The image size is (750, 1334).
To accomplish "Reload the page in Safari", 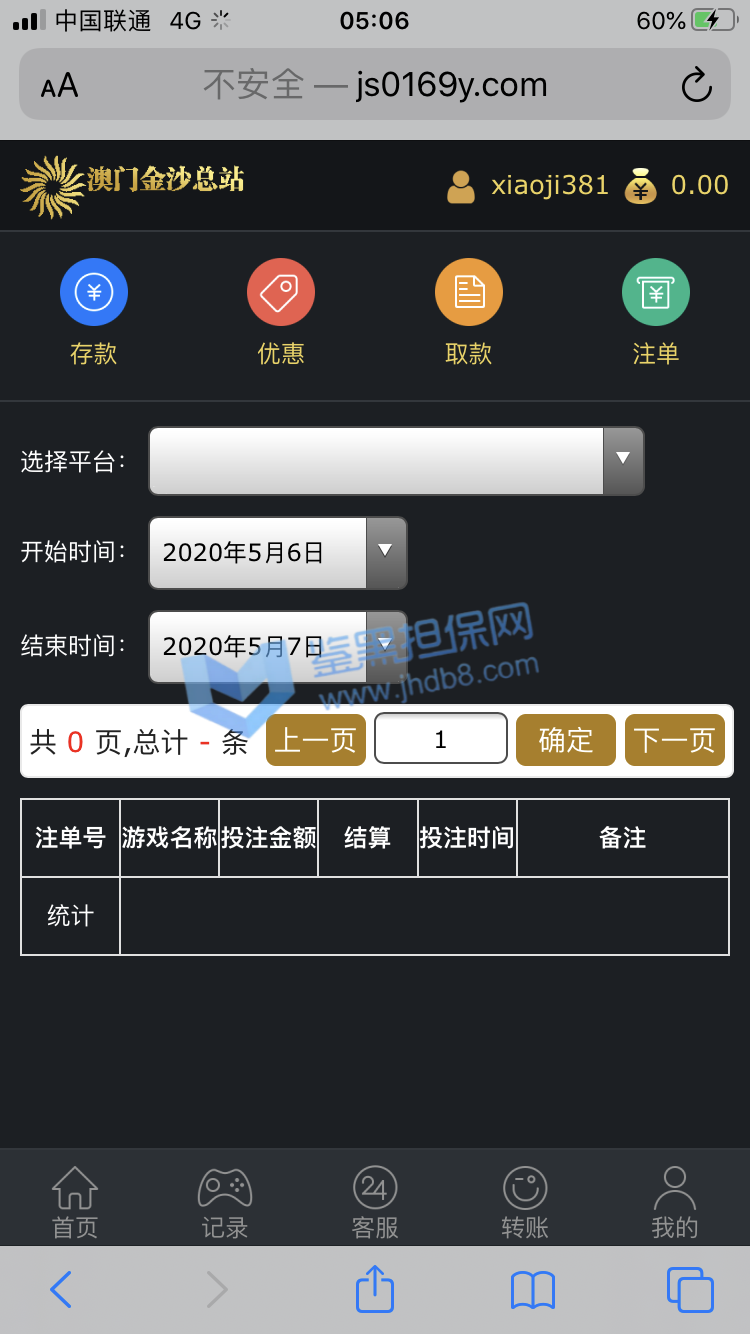I will point(696,85).
